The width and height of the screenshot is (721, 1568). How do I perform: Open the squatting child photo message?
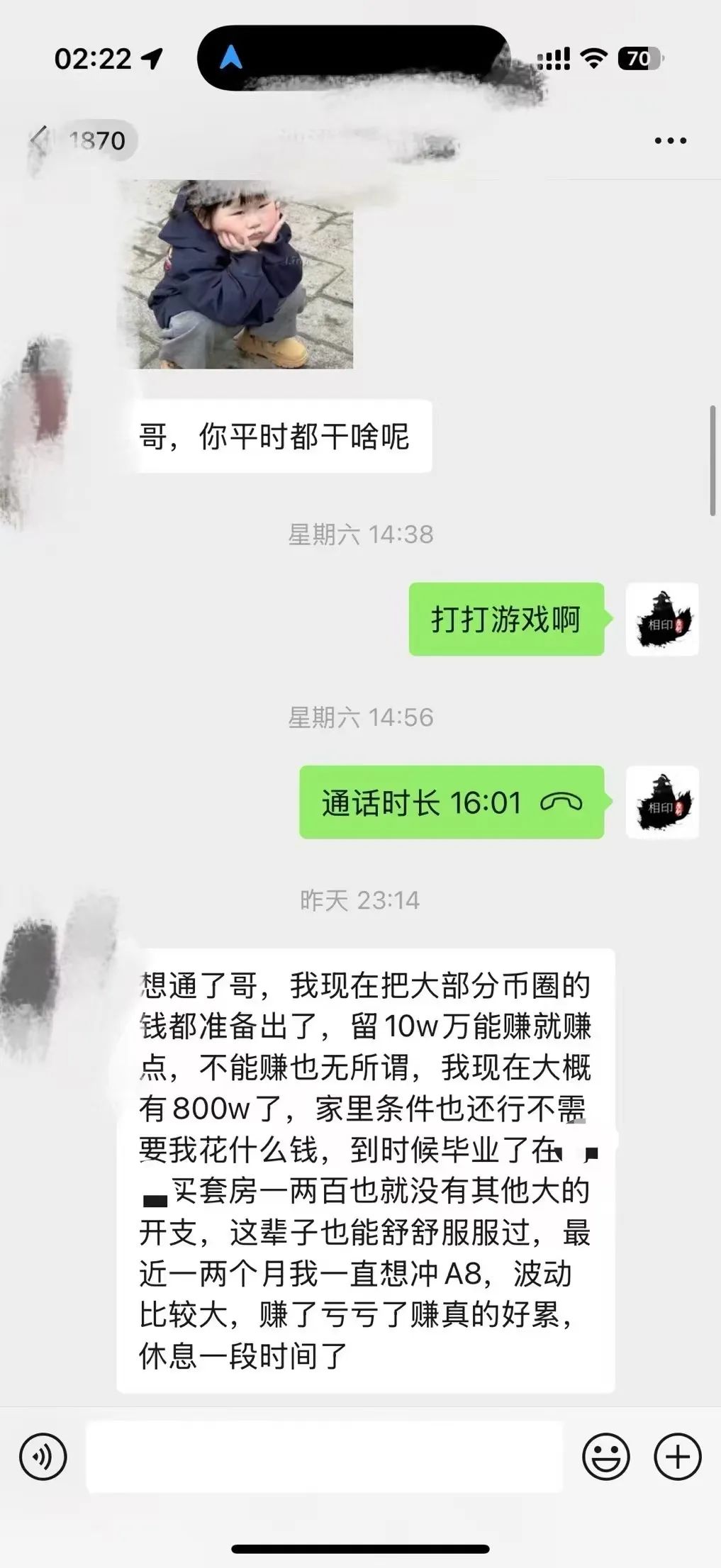tap(238, 274)
